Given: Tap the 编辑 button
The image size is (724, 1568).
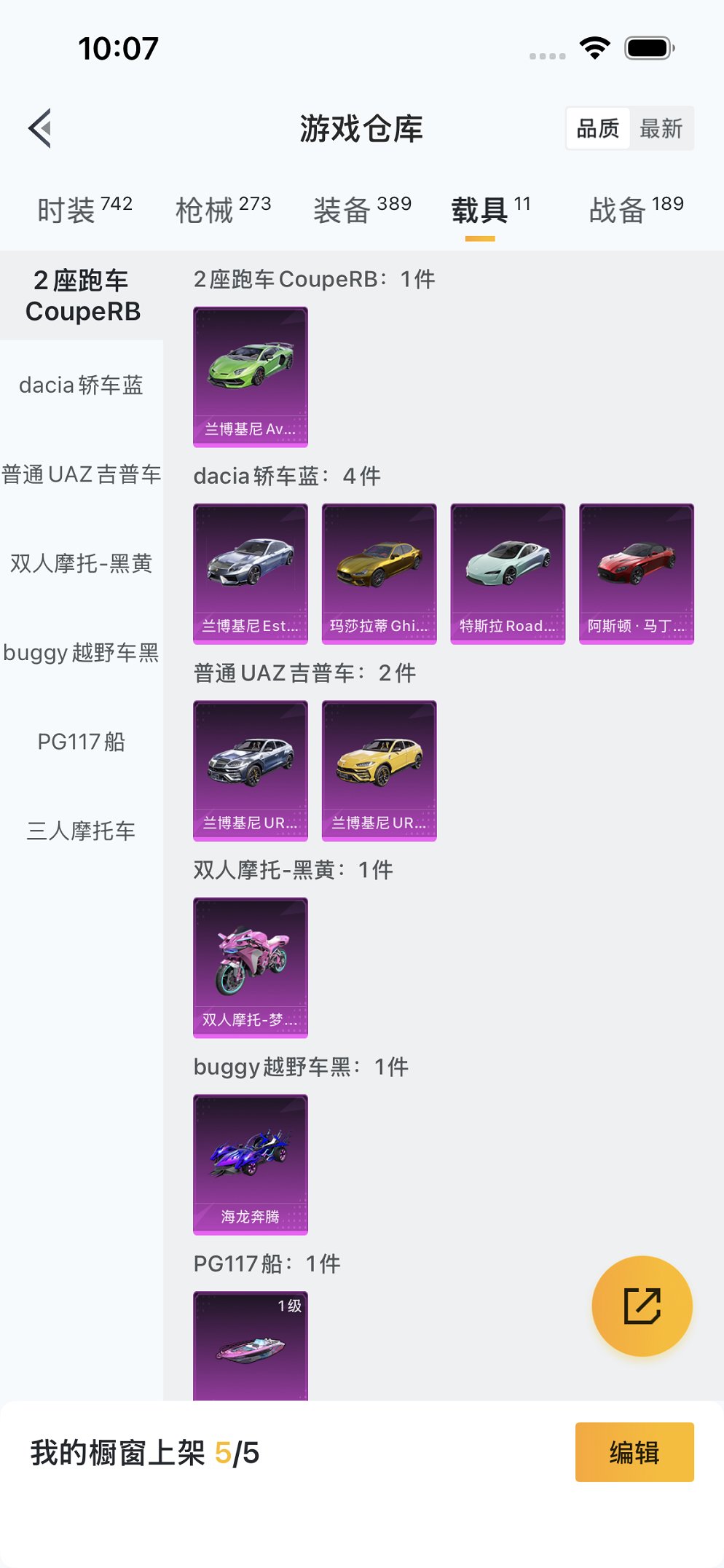Looking at the screenshot, I should tap(634, 1452).
